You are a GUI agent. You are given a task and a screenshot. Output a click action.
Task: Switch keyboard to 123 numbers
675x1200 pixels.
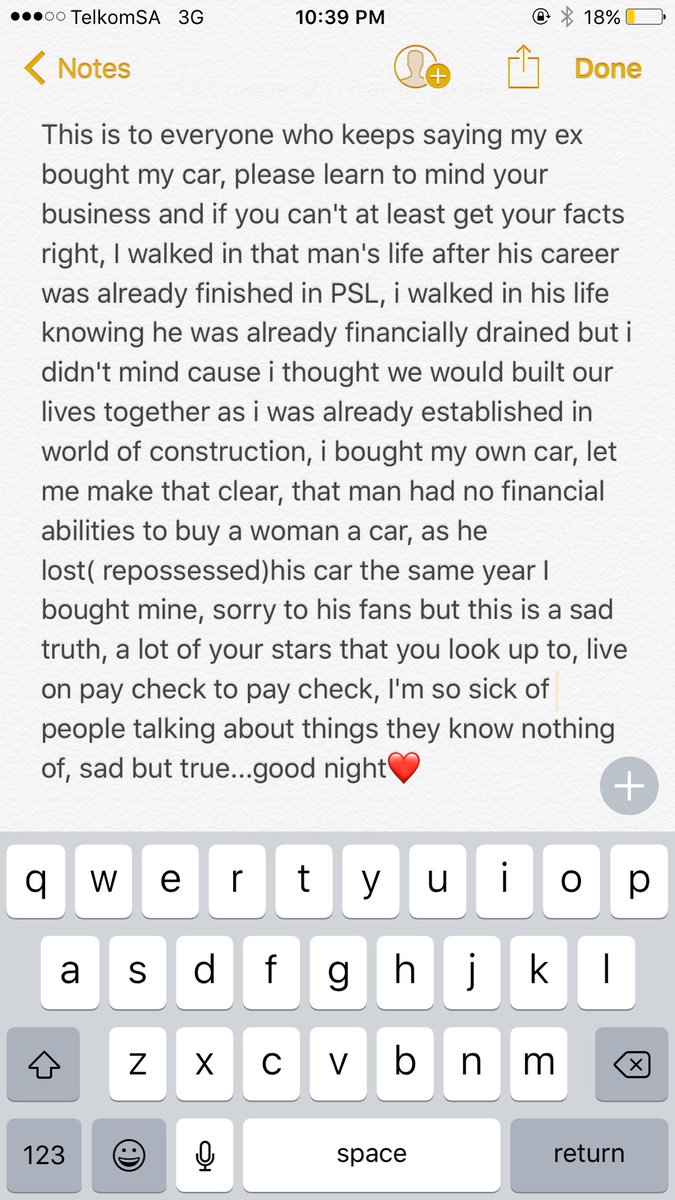click(x=43, y=1154)
